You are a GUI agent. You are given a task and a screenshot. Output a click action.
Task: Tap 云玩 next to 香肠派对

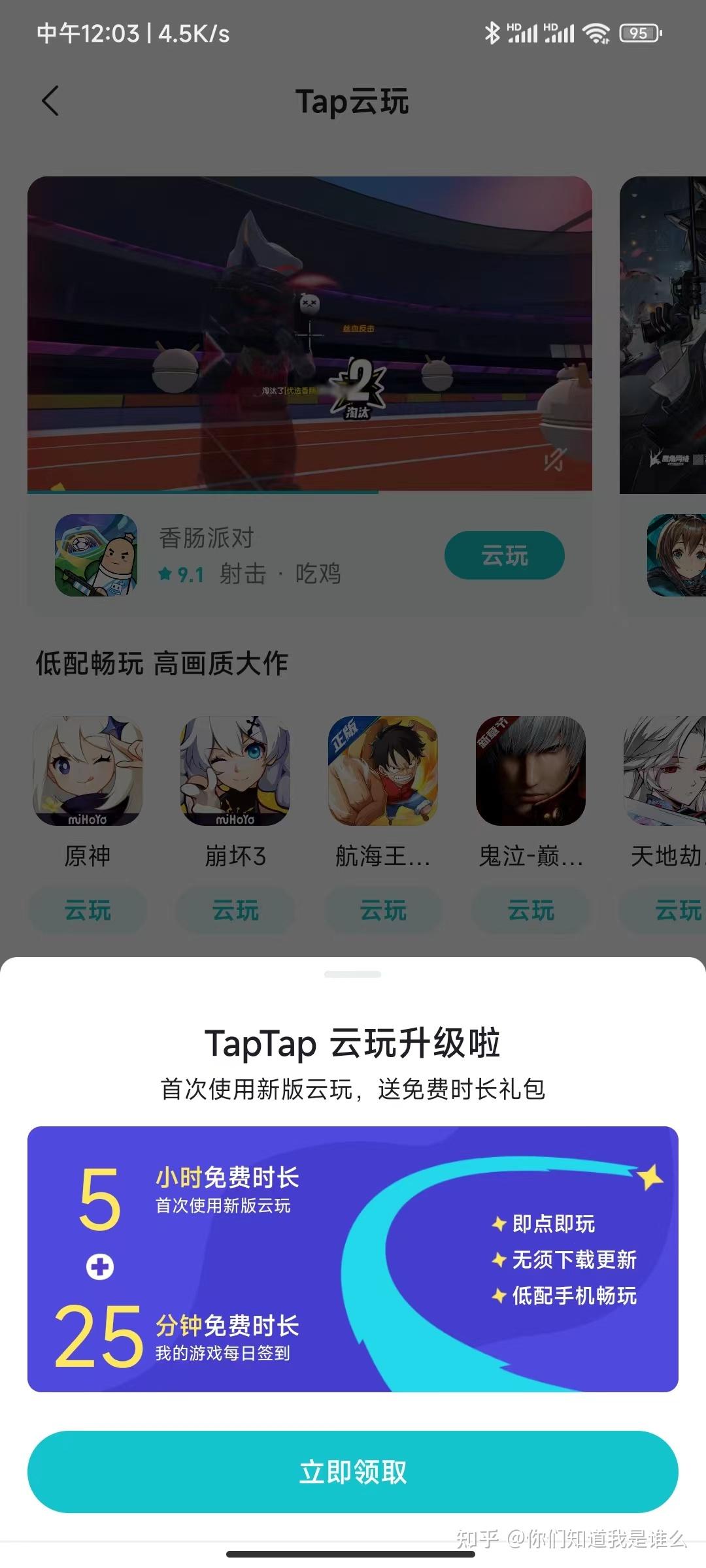point(504,555)
